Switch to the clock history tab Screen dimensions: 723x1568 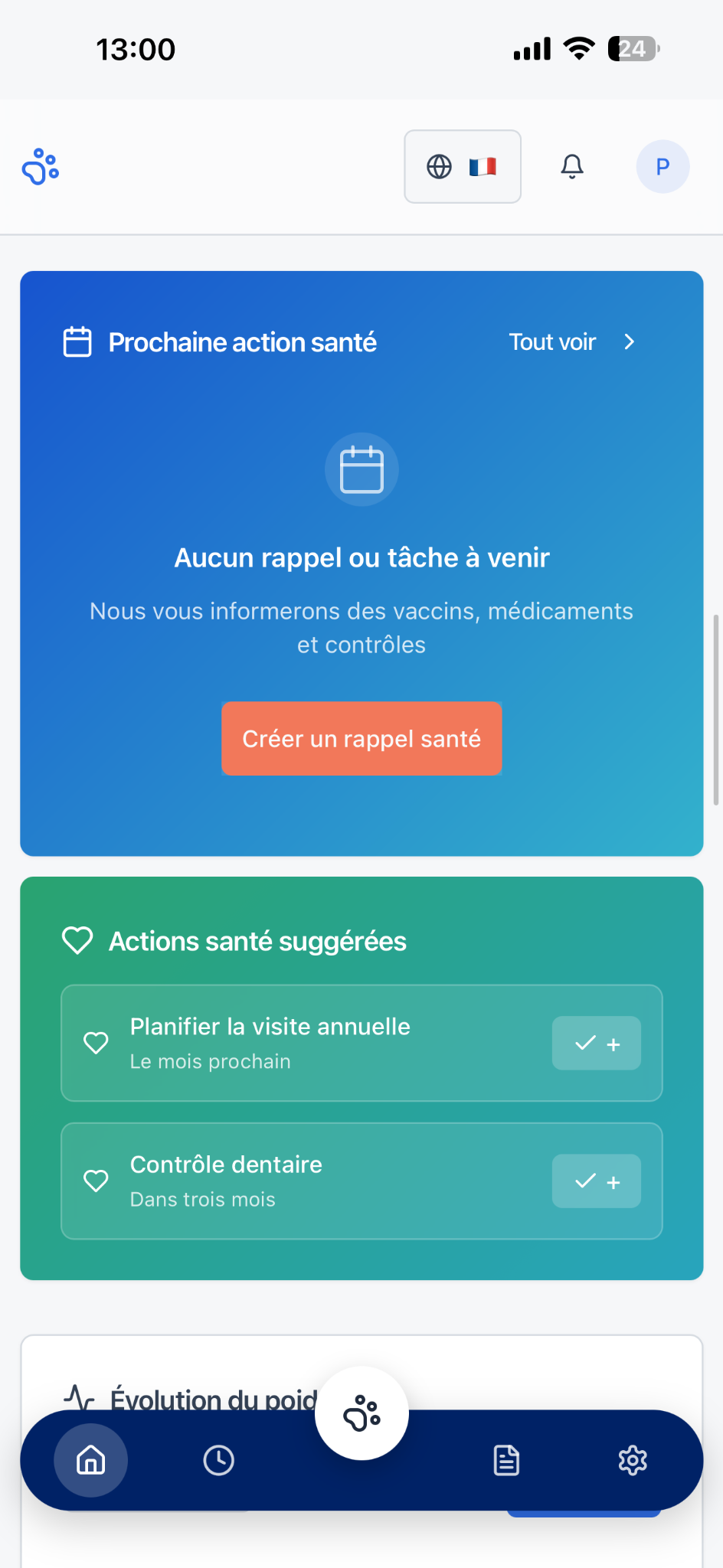tap(218, 1460)
